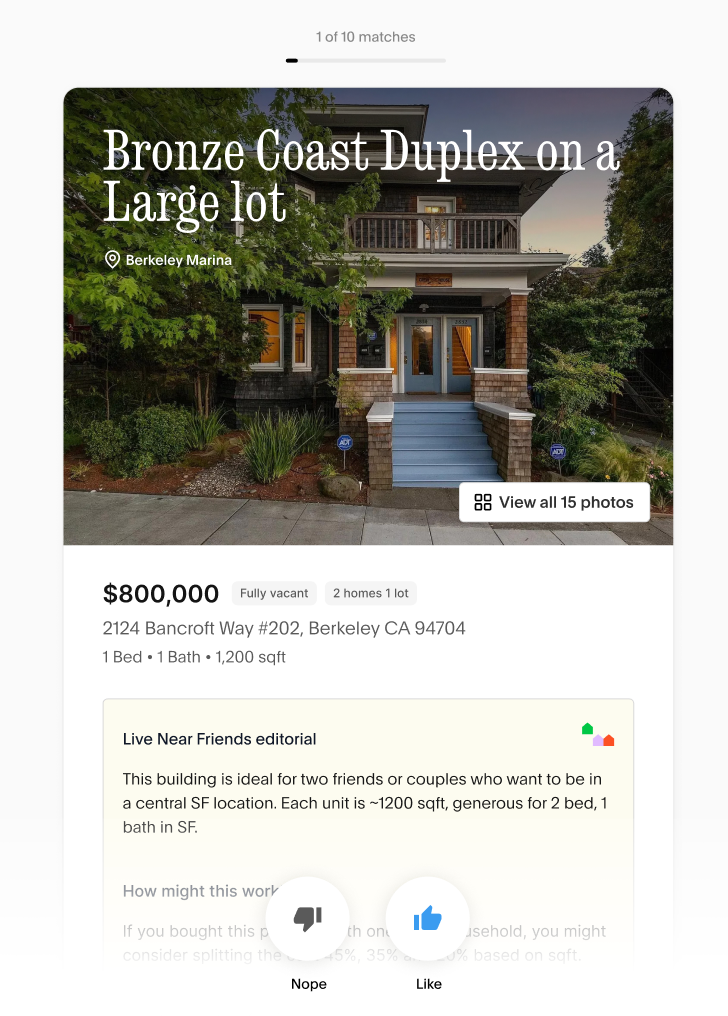Screen dimensions: 728x1016
Task: Reject this listing with the Nope thumbs-down
Action: pos(308,918)
